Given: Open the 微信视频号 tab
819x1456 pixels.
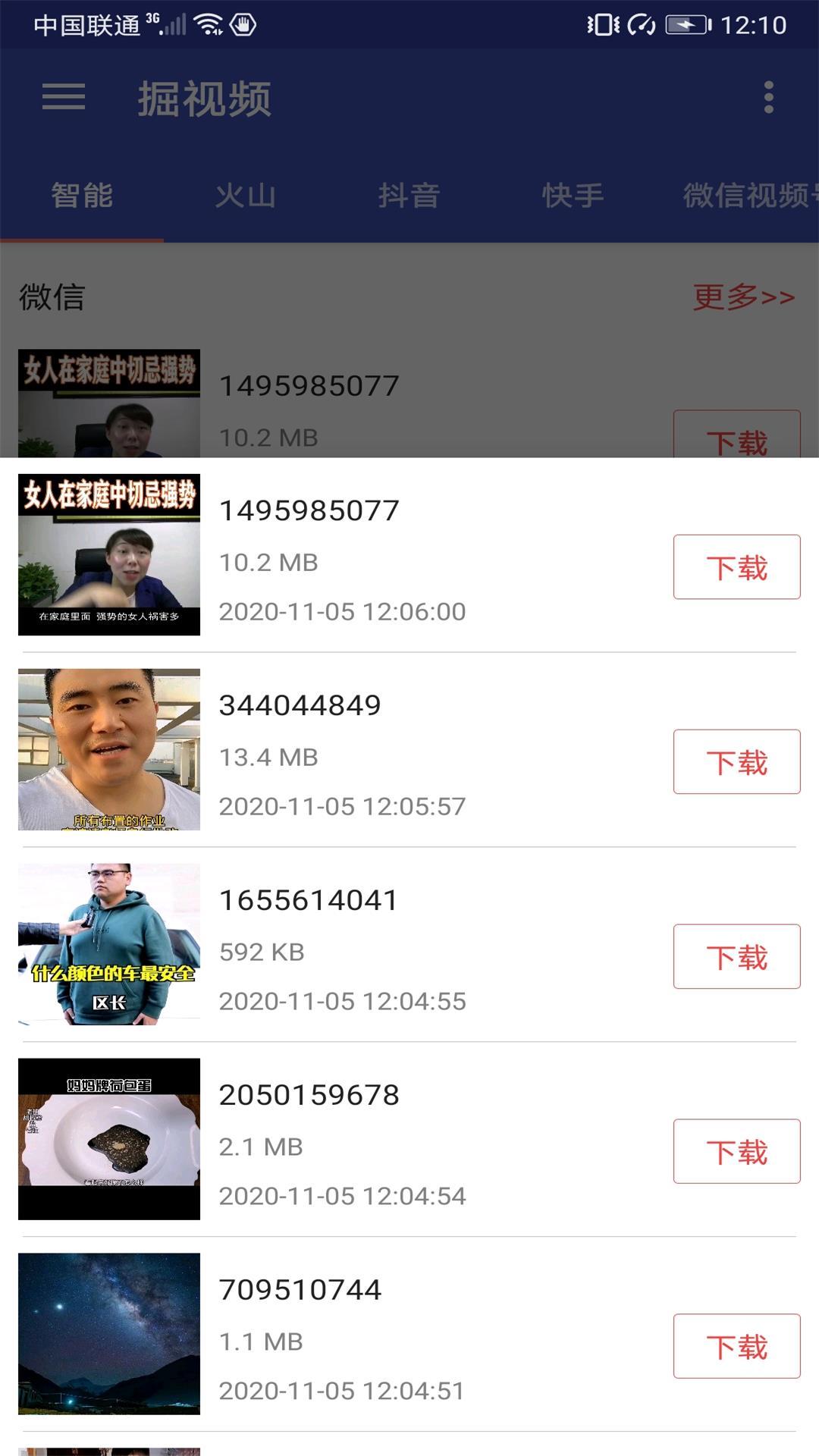Looking at the screenshot, I should [747, 196].
